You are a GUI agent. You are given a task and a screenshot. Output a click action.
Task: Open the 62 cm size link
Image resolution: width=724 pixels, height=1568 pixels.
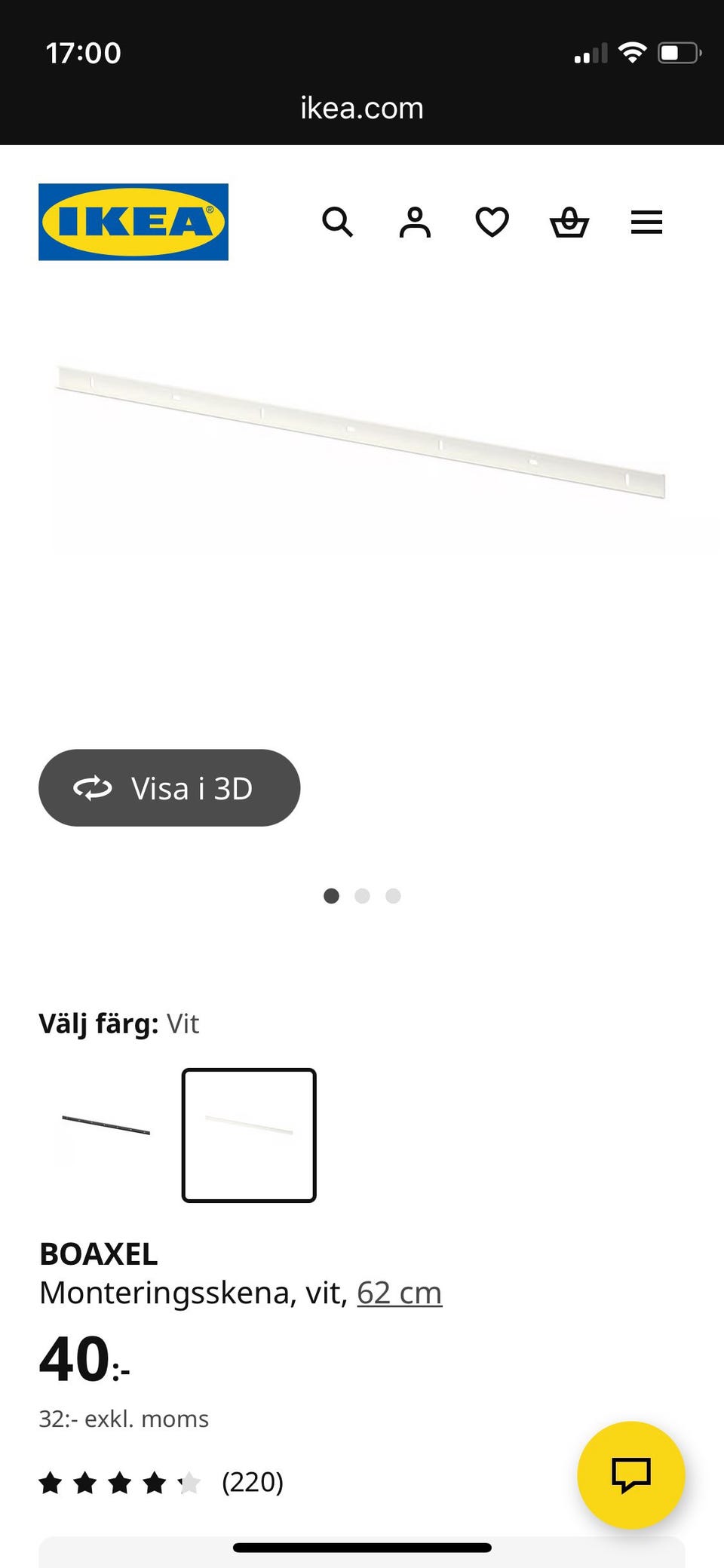pos(399,1293)
